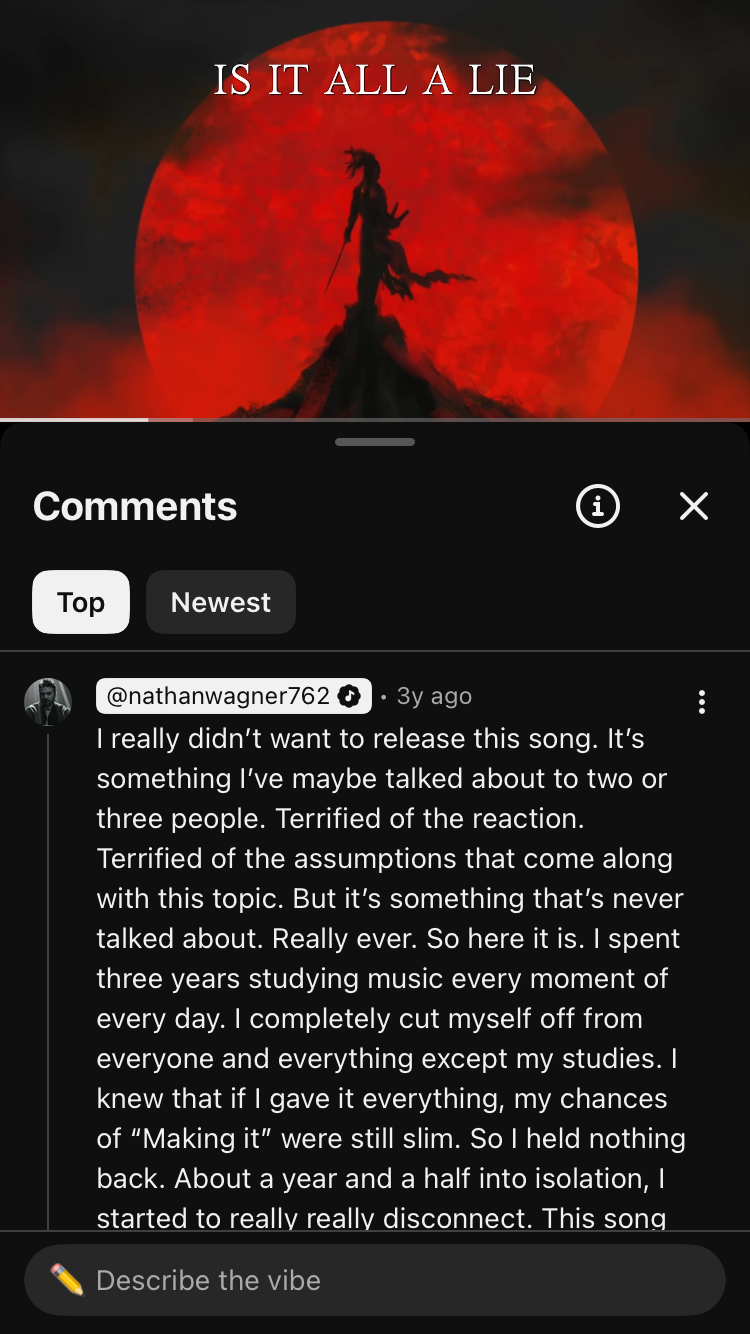Open the comments info icon
The image size is (750, 1334).
click(x=598, y=506)
